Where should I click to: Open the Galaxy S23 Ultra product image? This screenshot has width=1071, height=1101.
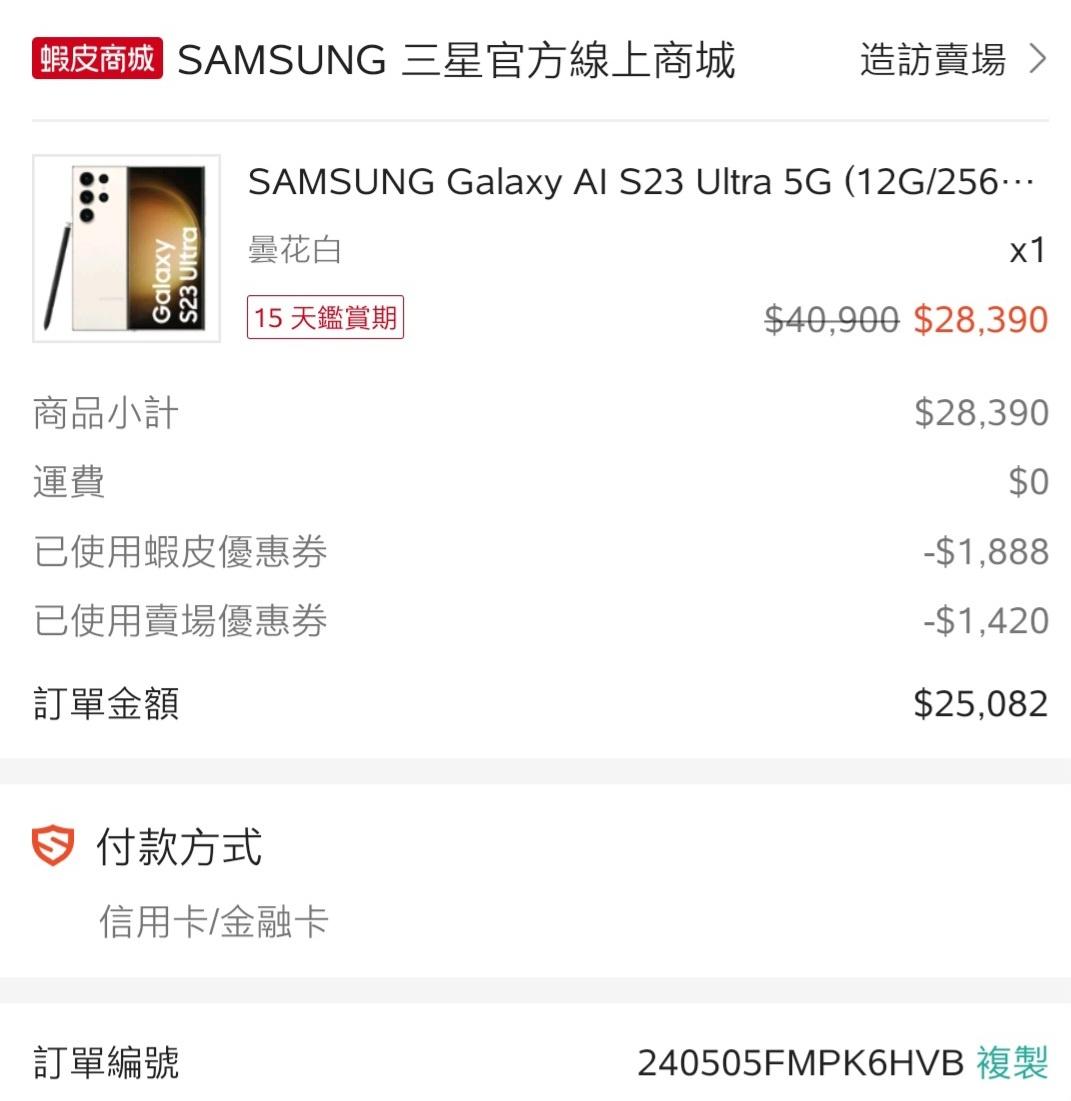point(126,248)
